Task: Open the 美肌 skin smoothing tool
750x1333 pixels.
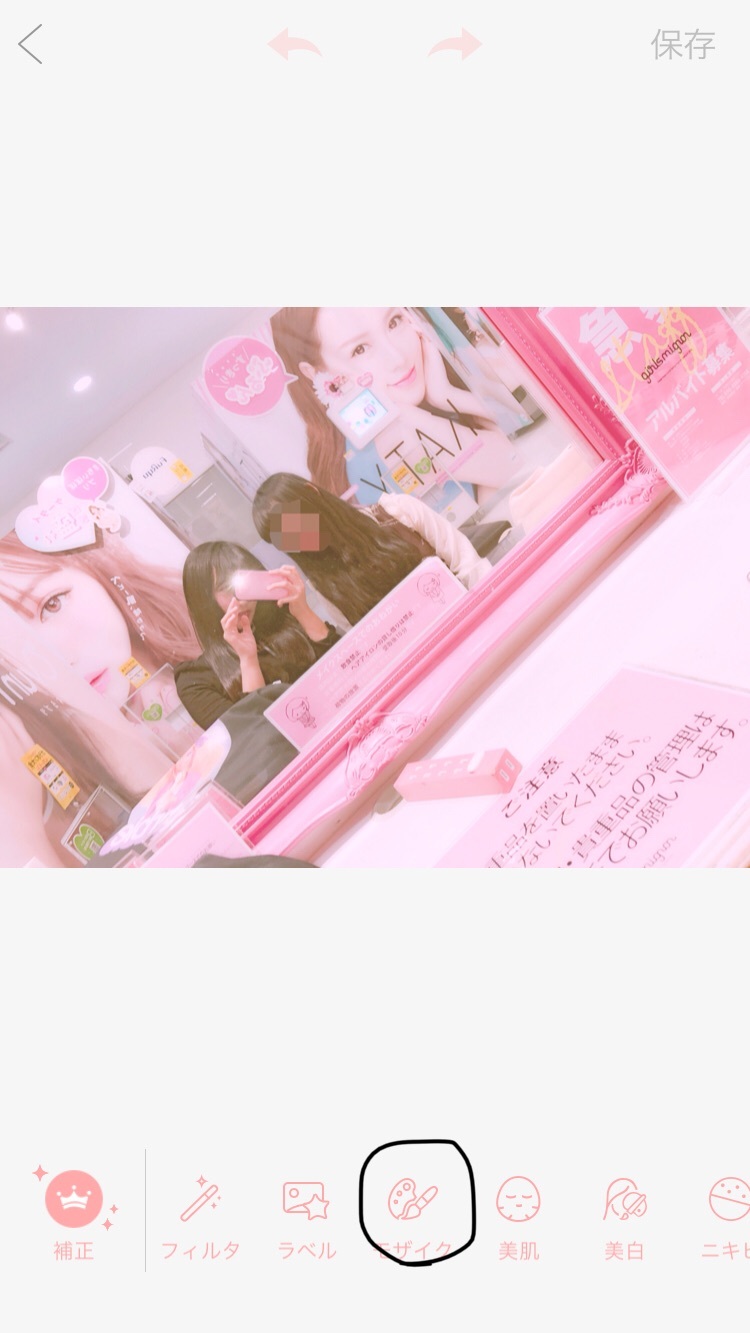Action: pos(518,1215)
